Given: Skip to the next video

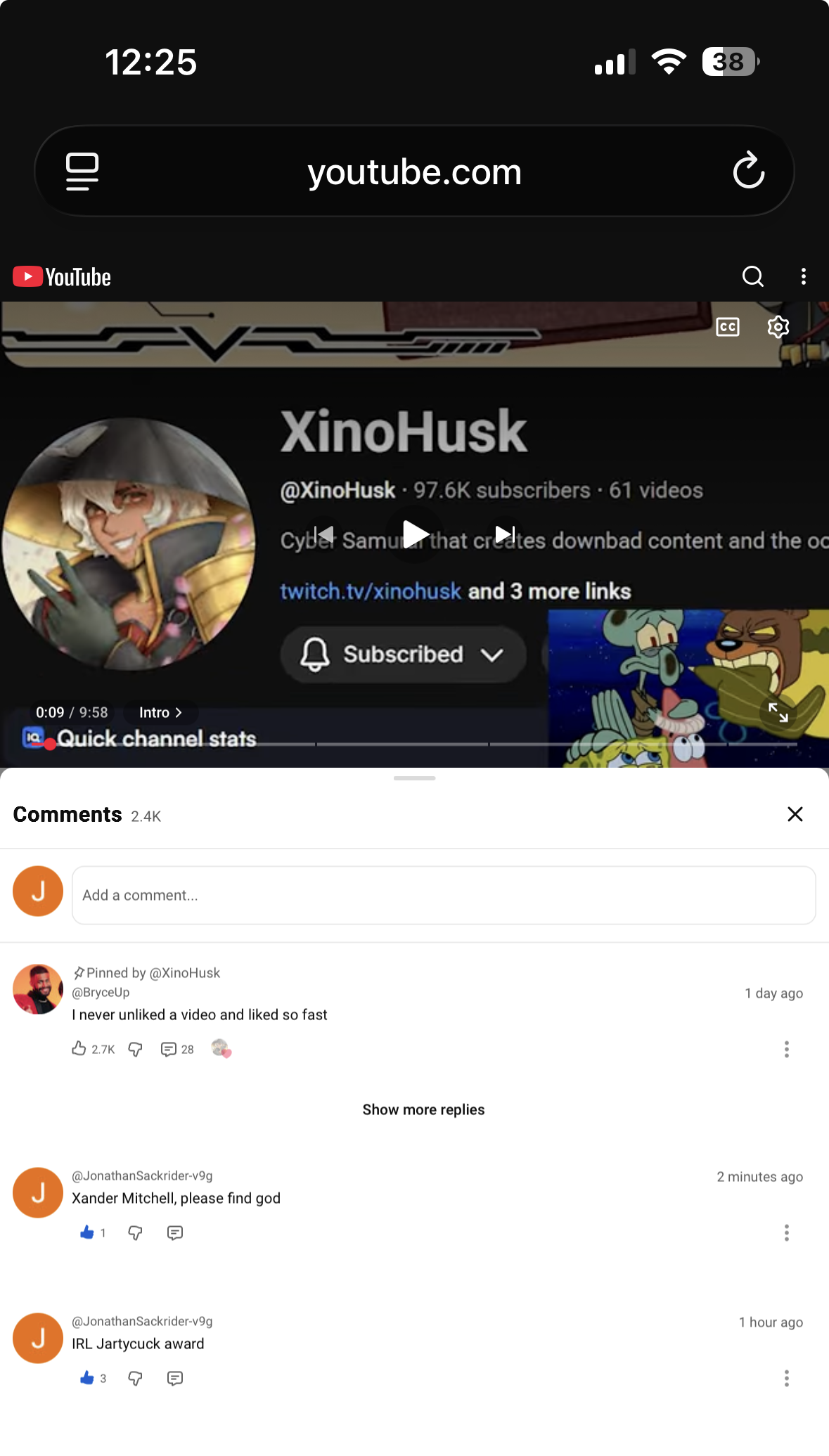Looking at the screenshot, I should coord(505,534).
